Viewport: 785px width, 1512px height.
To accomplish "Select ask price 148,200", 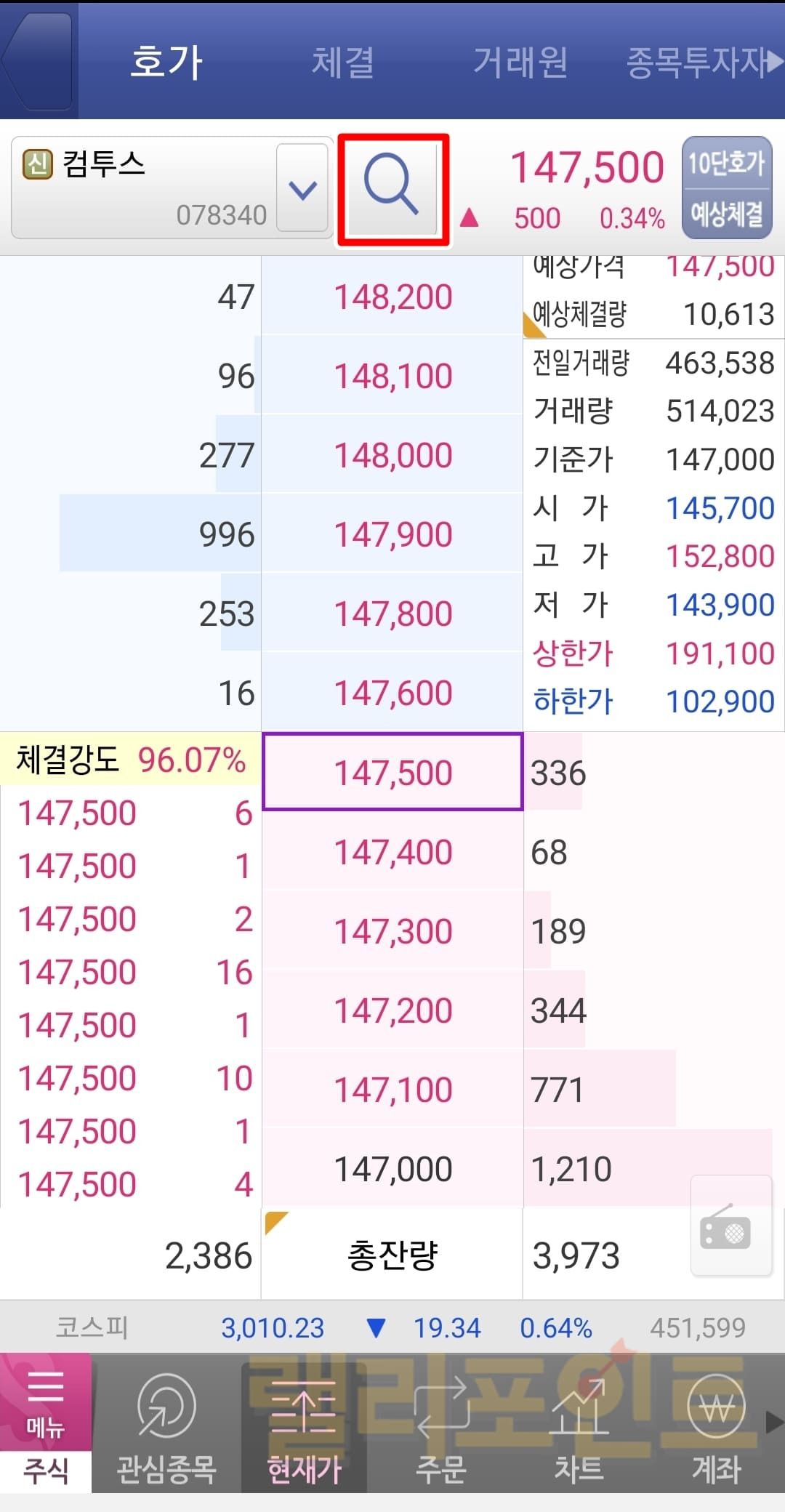I will point(392,297).
